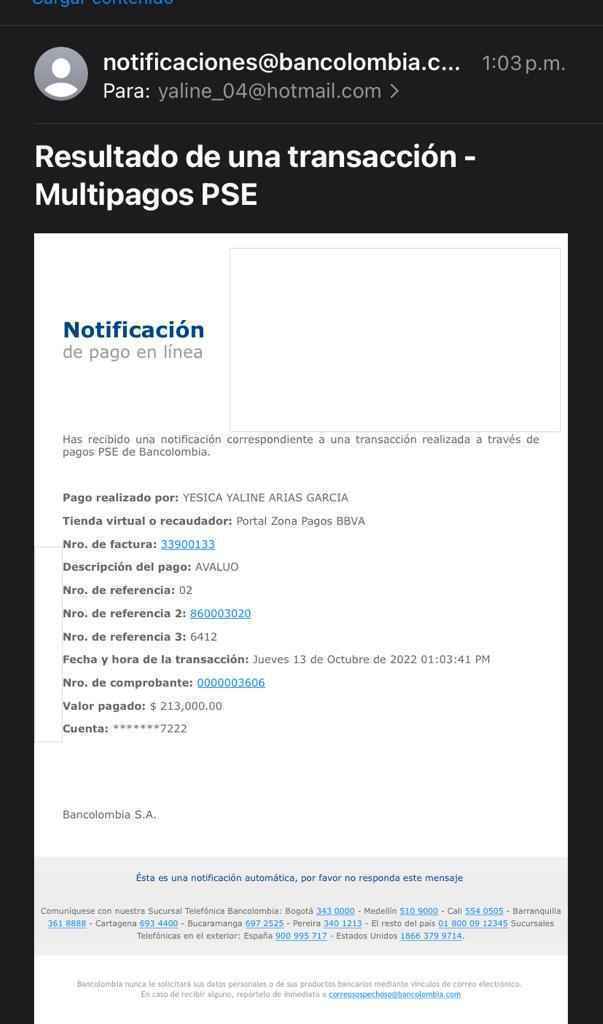Call national line 01 800 09 12345
This screenshot has width=603, height=1024.
coord(472,923)
